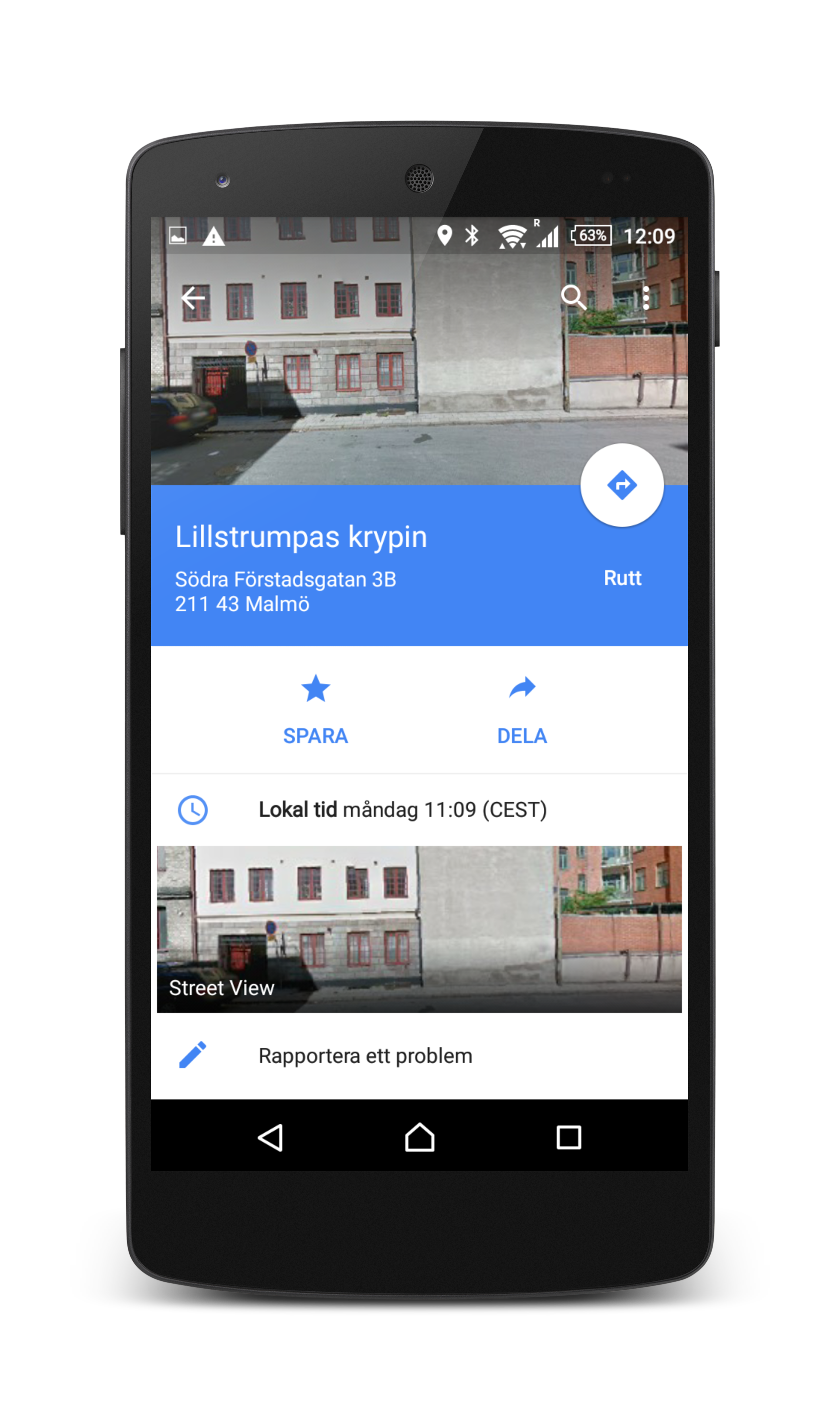Open recent apps with the square button
The image size is (840, 1420).
coord(569,1138)
